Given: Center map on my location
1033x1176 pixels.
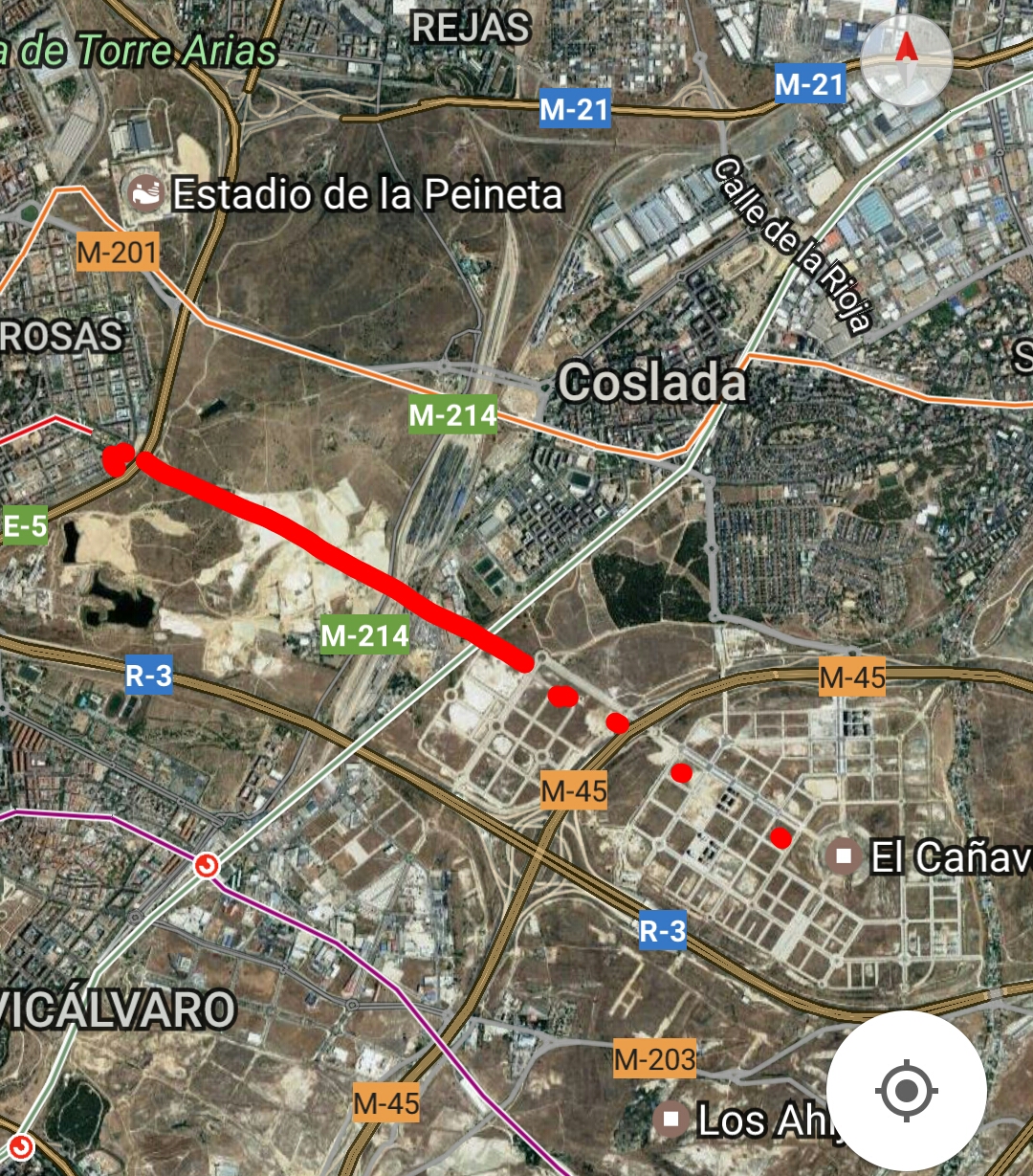Looking at the screenshot, I should pyautogui.click(x=906, y=1091).
